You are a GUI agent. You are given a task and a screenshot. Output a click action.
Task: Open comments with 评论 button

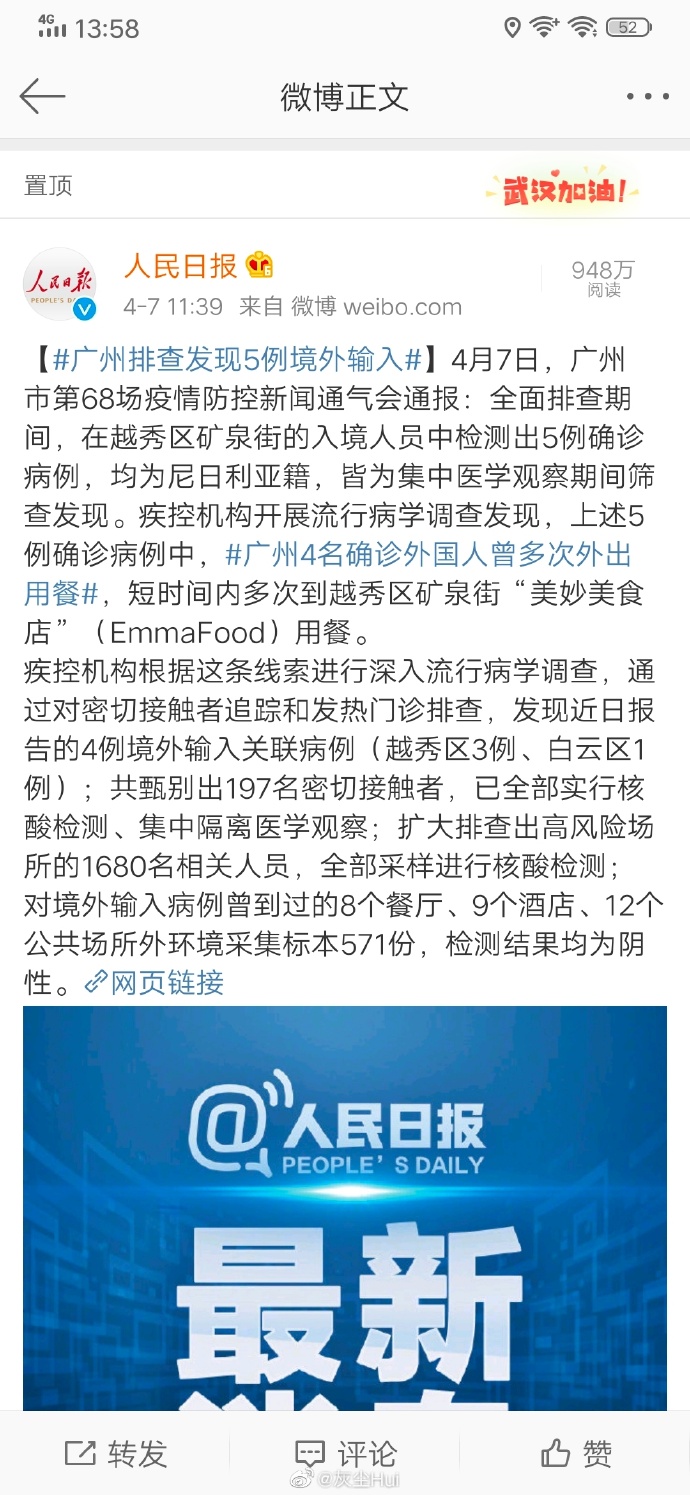pyautogui.click(x=345, y=1453)
